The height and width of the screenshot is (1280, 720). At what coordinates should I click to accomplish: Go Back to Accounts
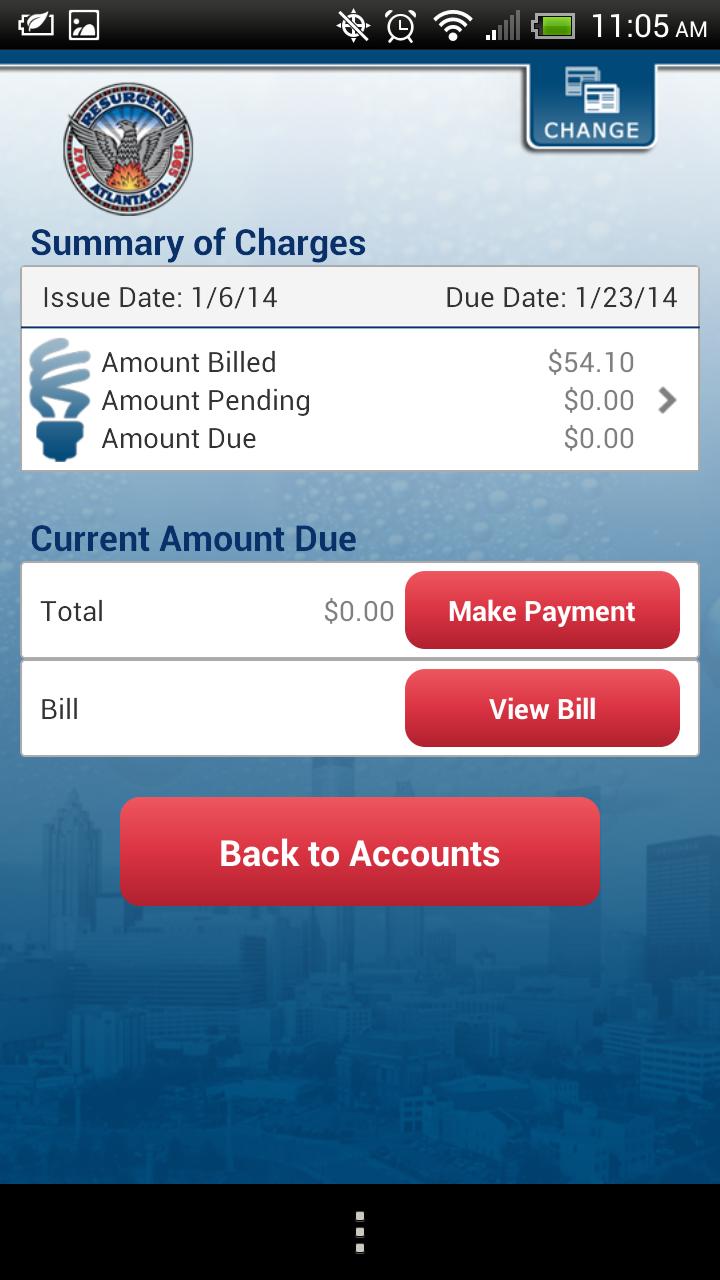click(360, 852)
